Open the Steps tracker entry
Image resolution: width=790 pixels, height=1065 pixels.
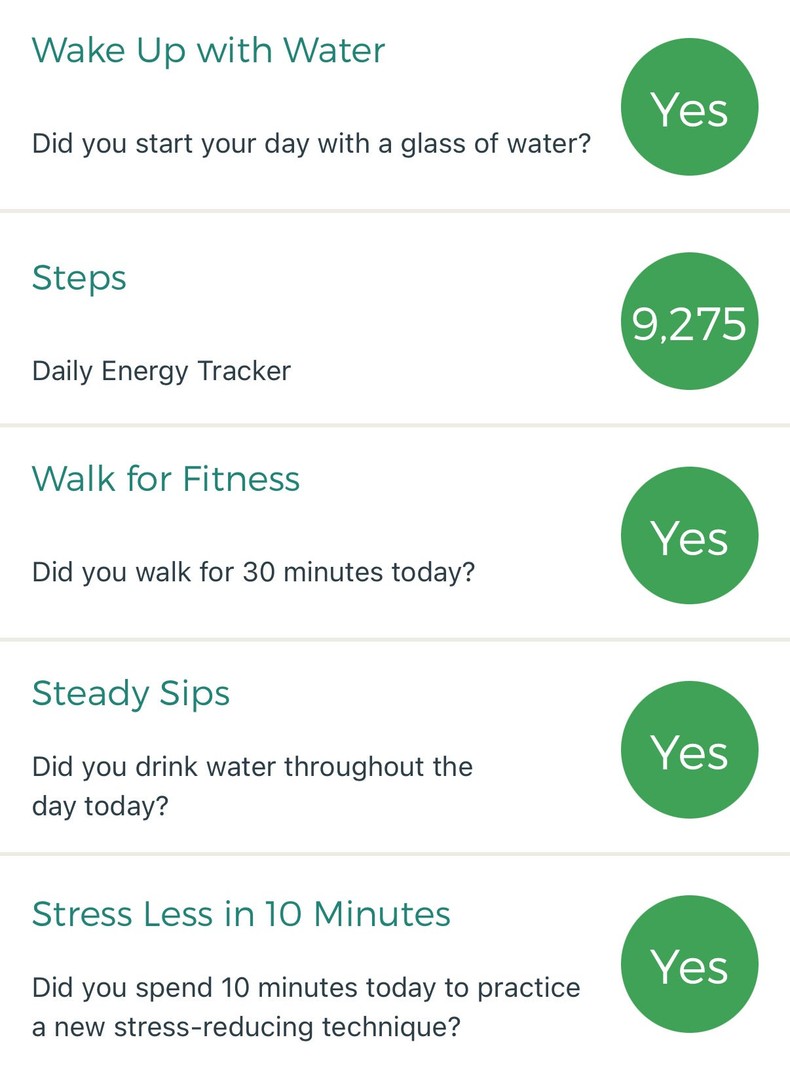pyautogui.click(x=79, y=279)
